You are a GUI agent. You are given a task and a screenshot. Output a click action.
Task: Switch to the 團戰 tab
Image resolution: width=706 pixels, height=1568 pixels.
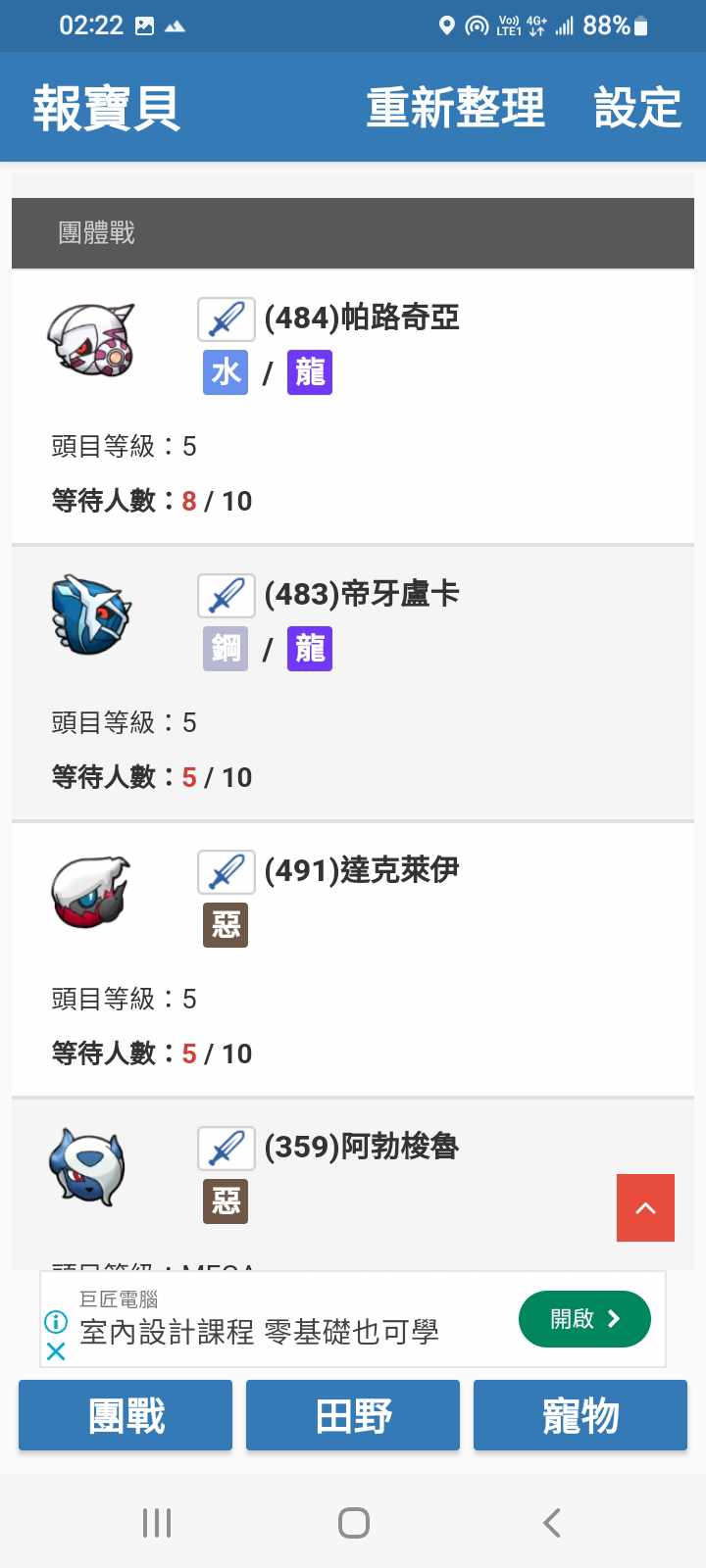(x=126, y=1415)
